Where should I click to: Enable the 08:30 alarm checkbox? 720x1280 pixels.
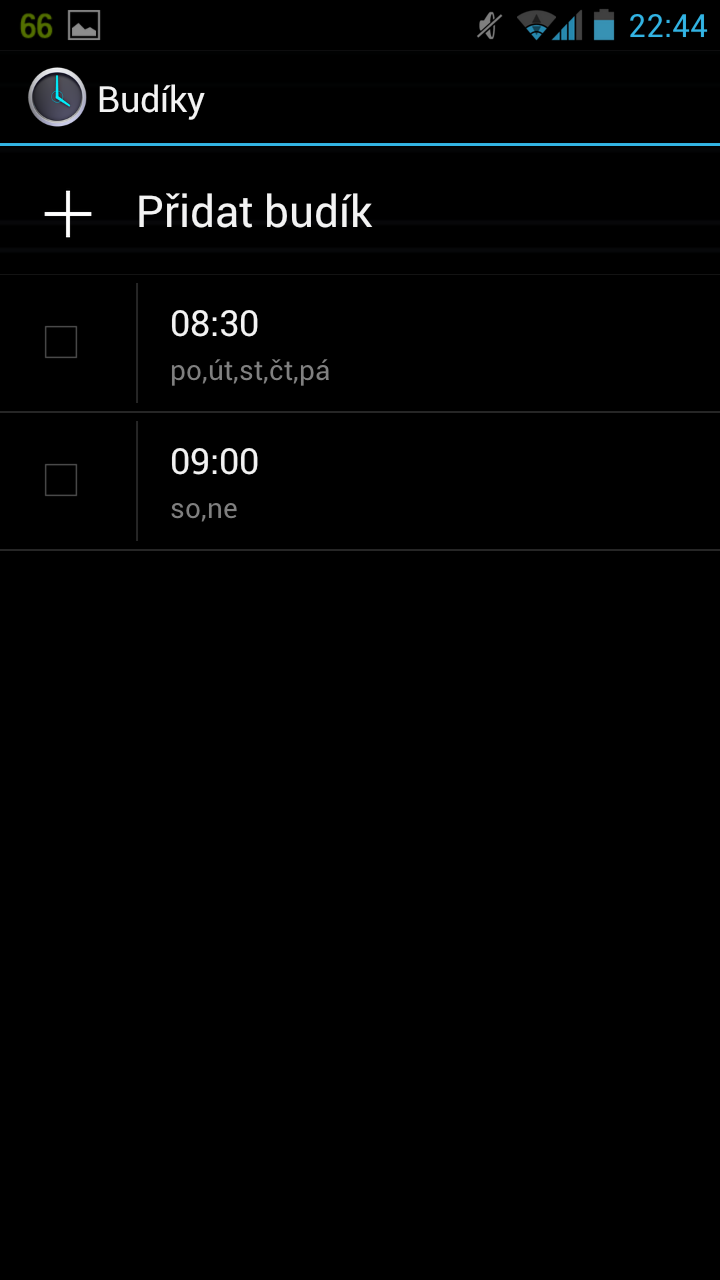(61, 342)
